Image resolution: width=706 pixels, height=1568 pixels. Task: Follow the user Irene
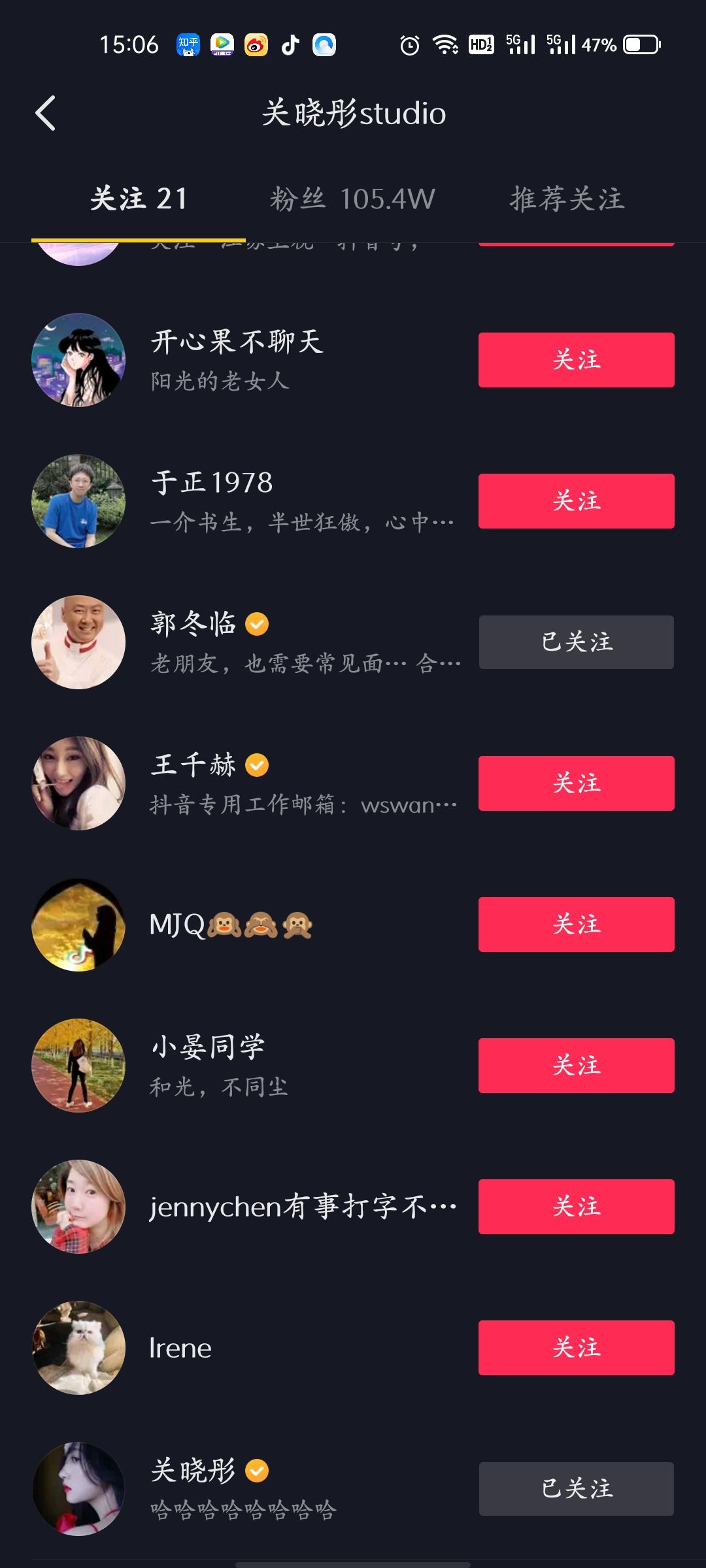click(x=576, y=1348)
